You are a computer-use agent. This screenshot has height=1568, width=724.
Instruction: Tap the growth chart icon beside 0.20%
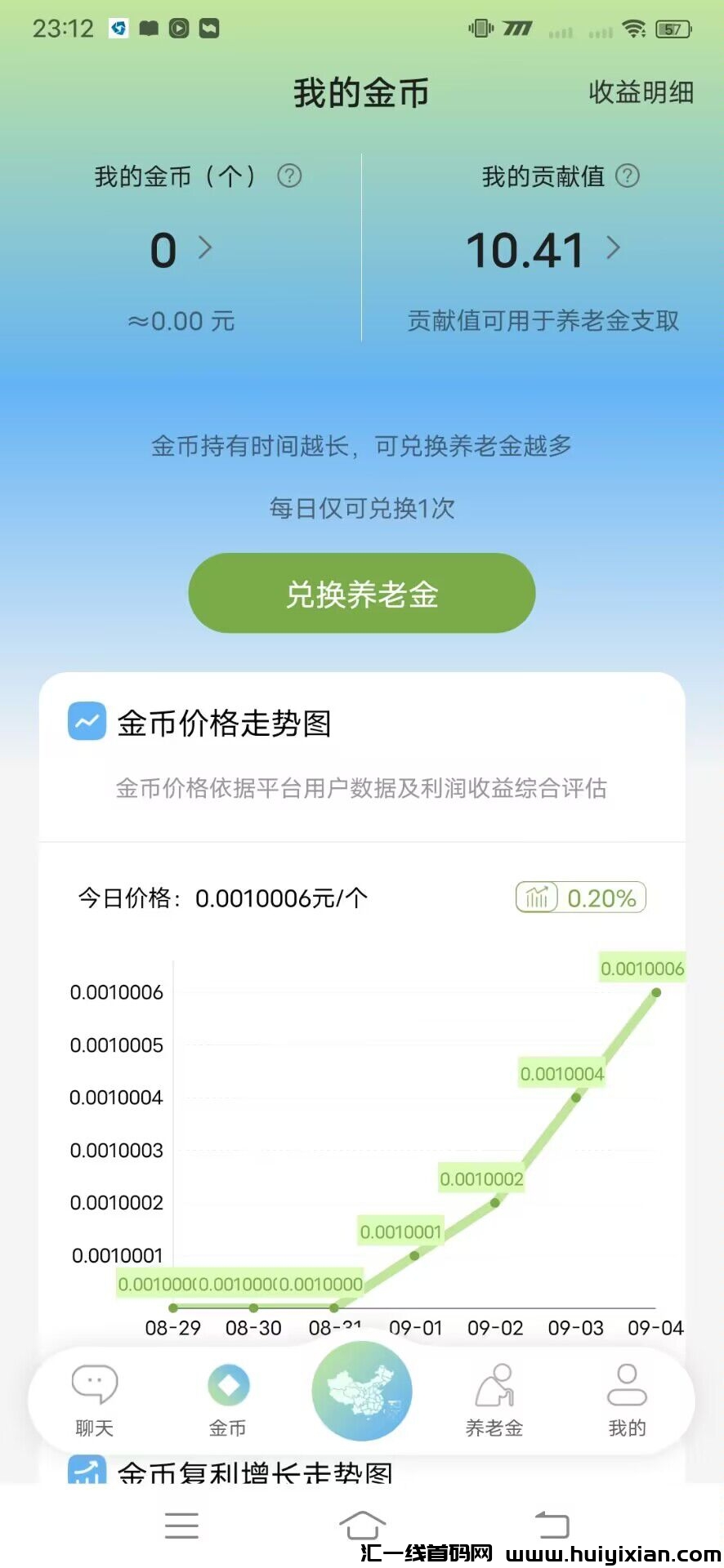[x=537, y=898]
